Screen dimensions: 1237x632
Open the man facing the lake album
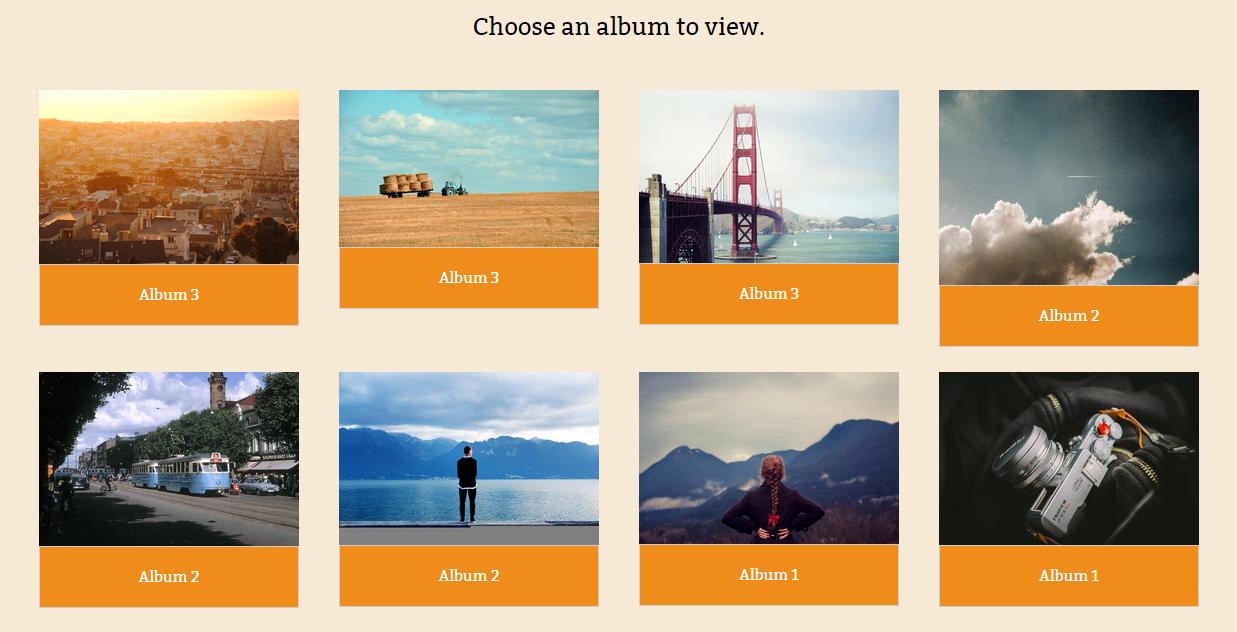[468, 458]
